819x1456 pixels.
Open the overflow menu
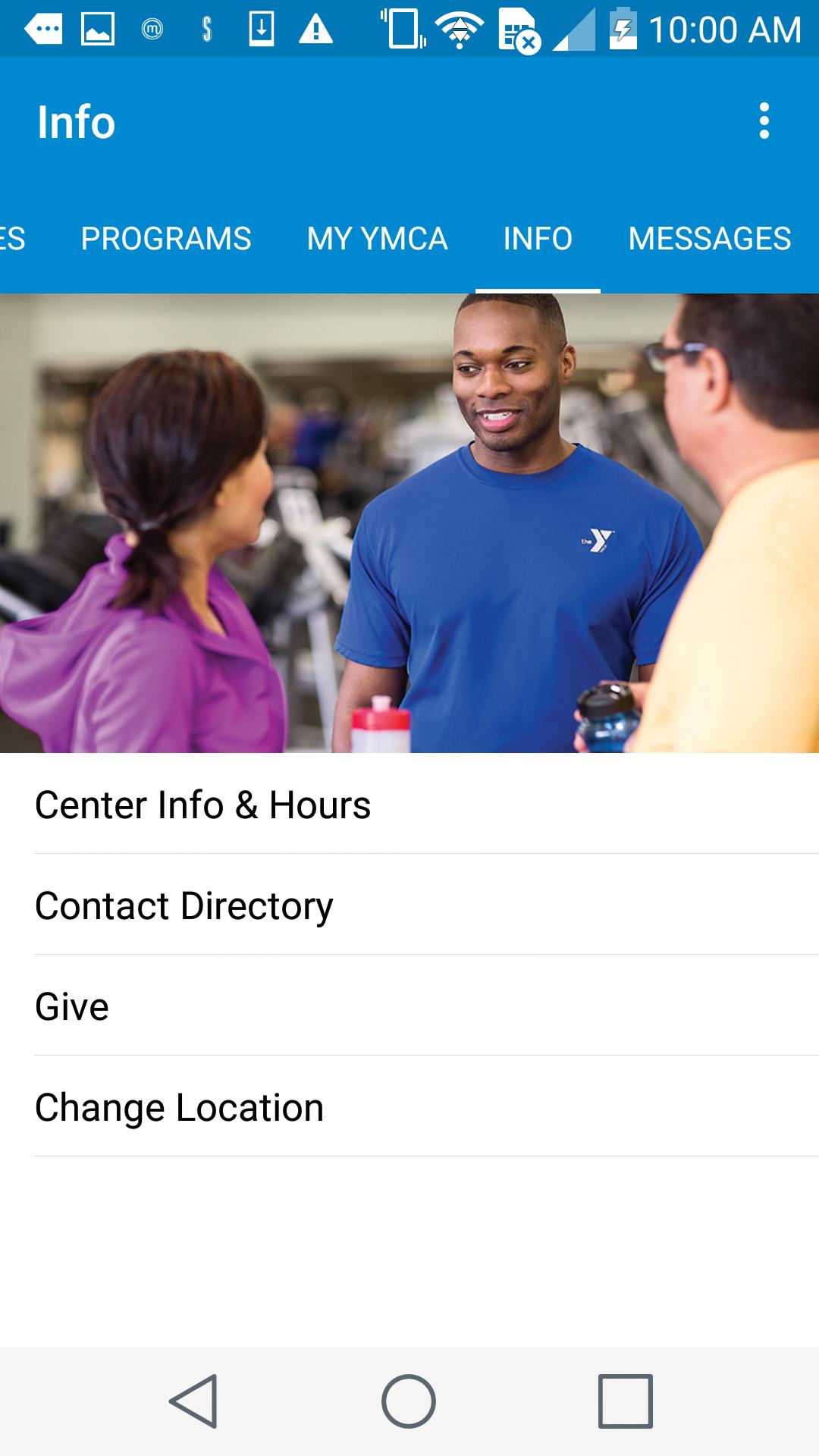click(764, 121)
